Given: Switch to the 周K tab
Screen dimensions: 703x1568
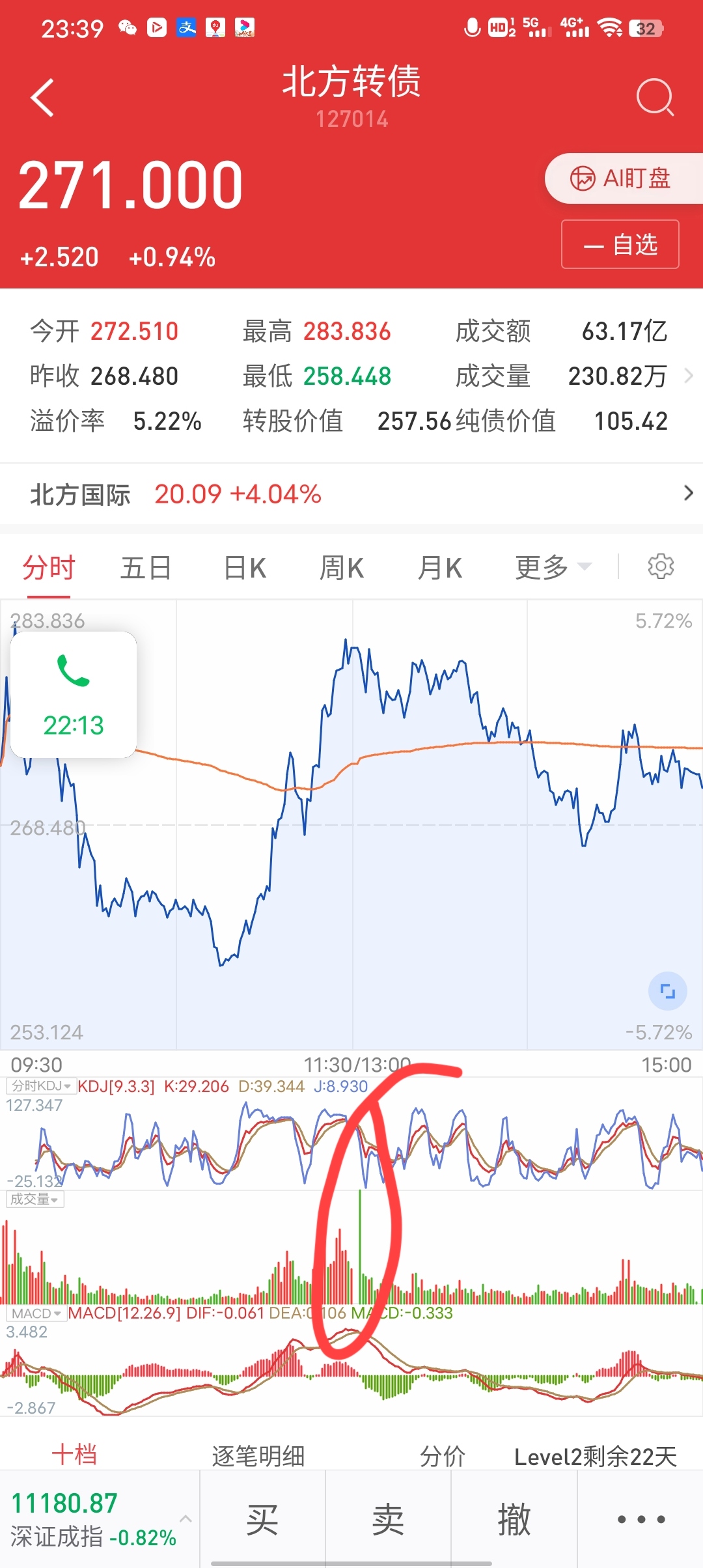Looking at the screenshot, I should point(342,568).
